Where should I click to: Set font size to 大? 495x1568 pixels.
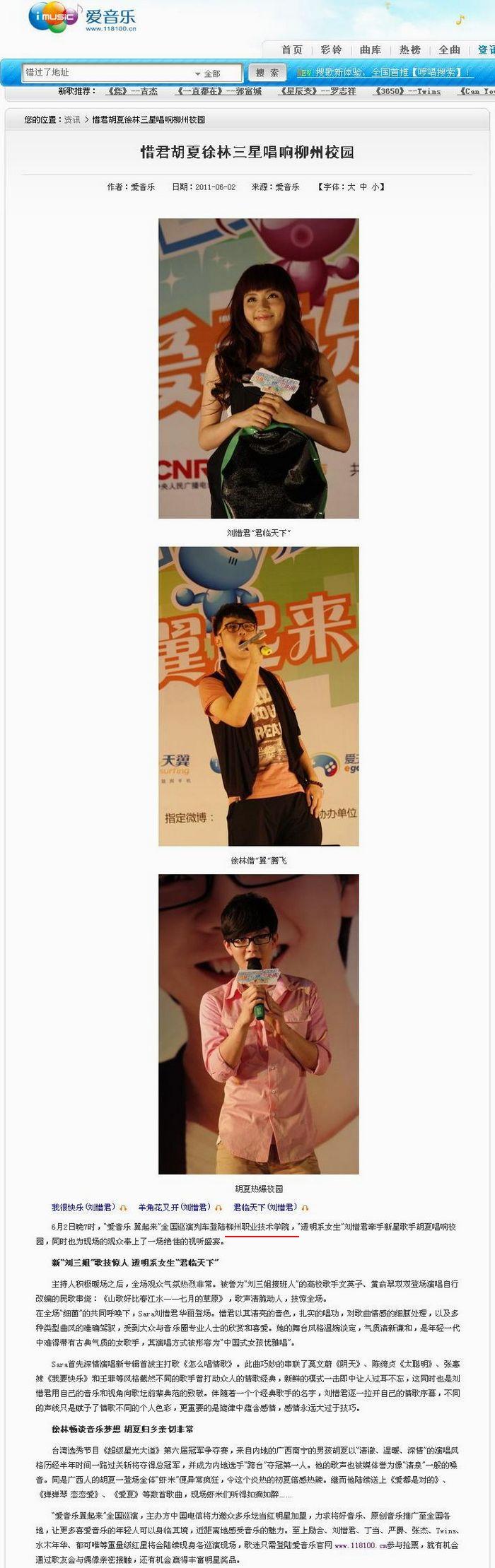coord(351,187)
